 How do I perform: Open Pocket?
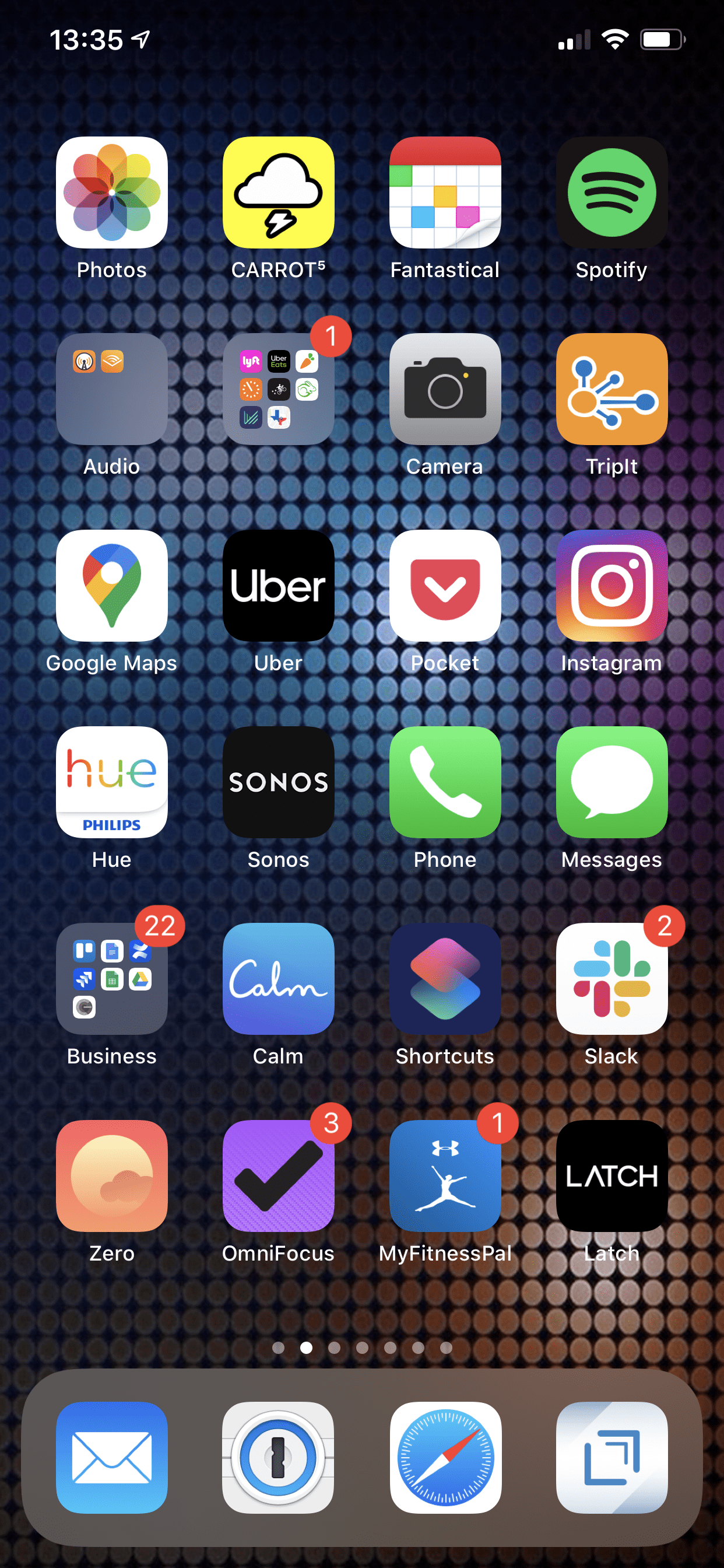click(445, 586)
